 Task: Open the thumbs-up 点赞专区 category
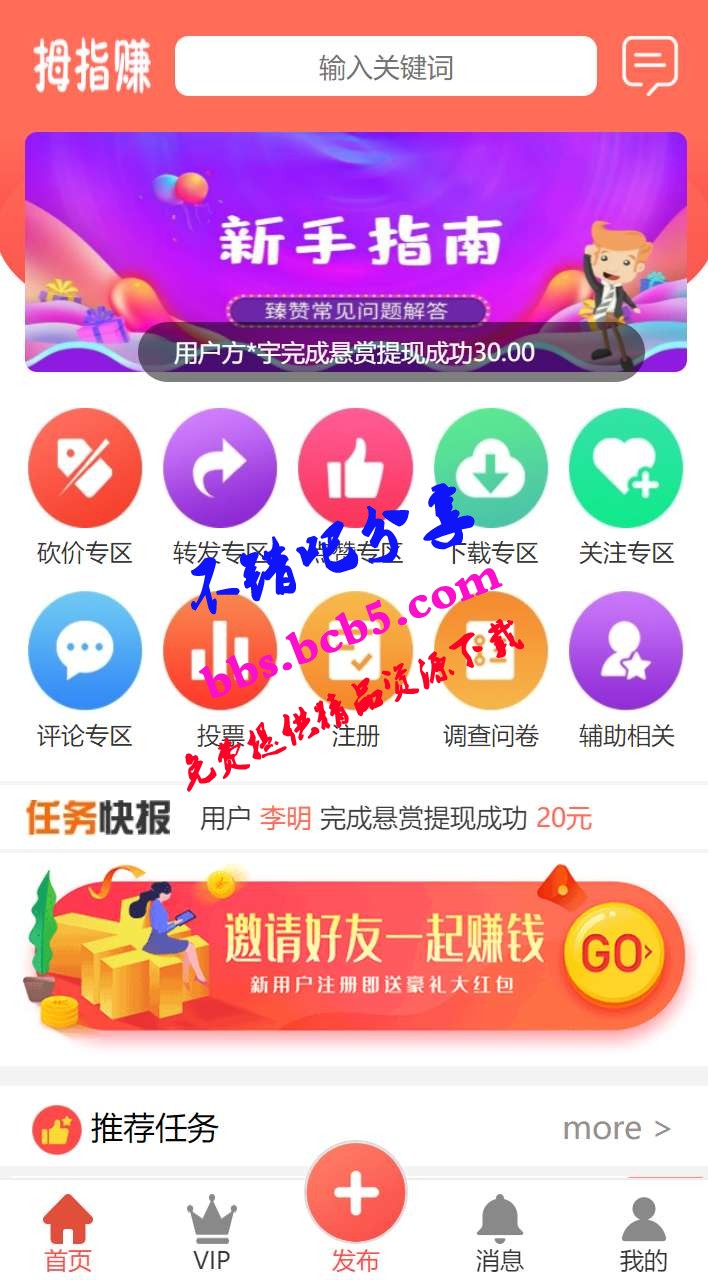pos(355,468)
